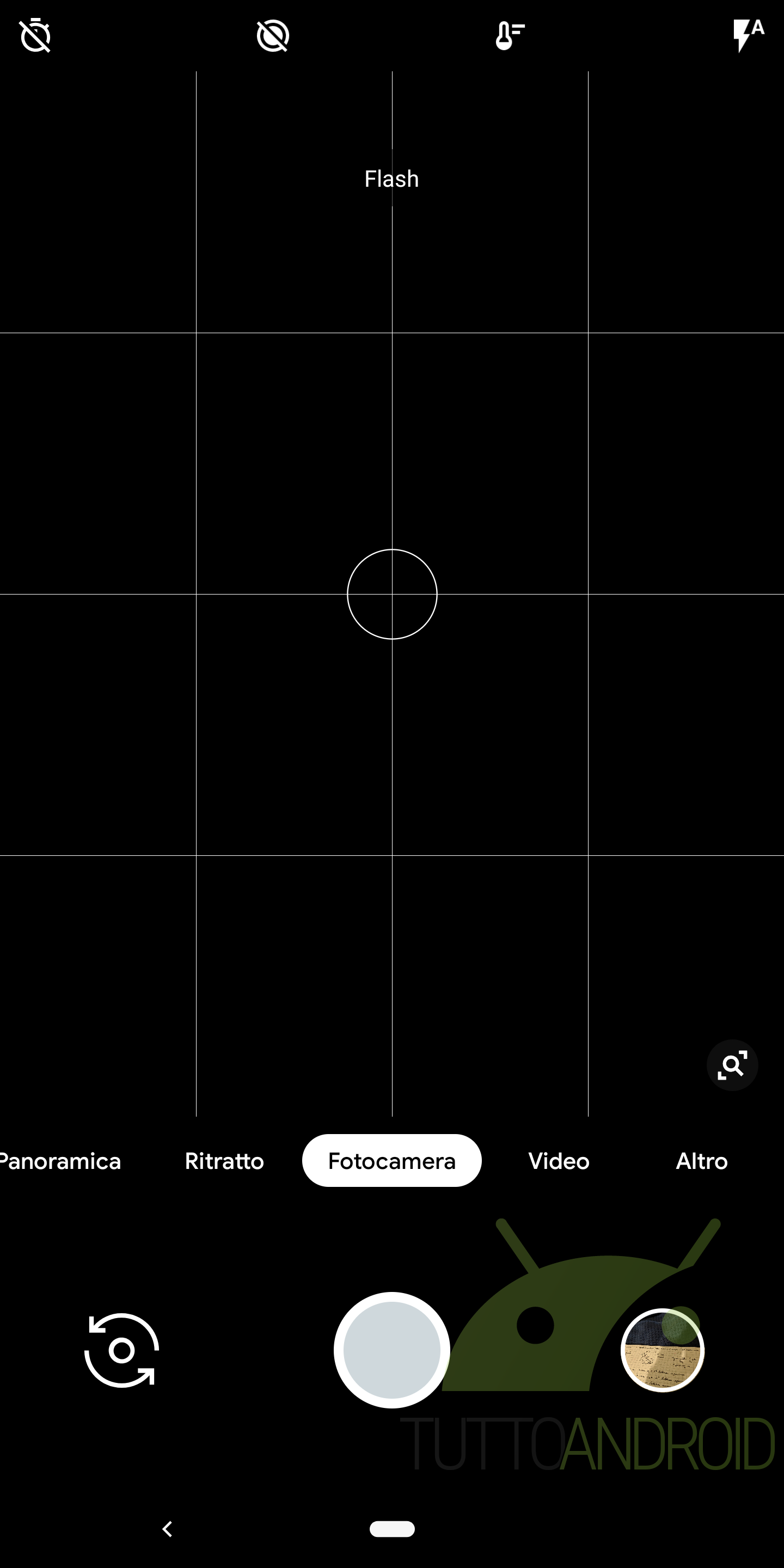Switch to Video mode
This screenshot has width=784, height=1568.
(559, 1161)
